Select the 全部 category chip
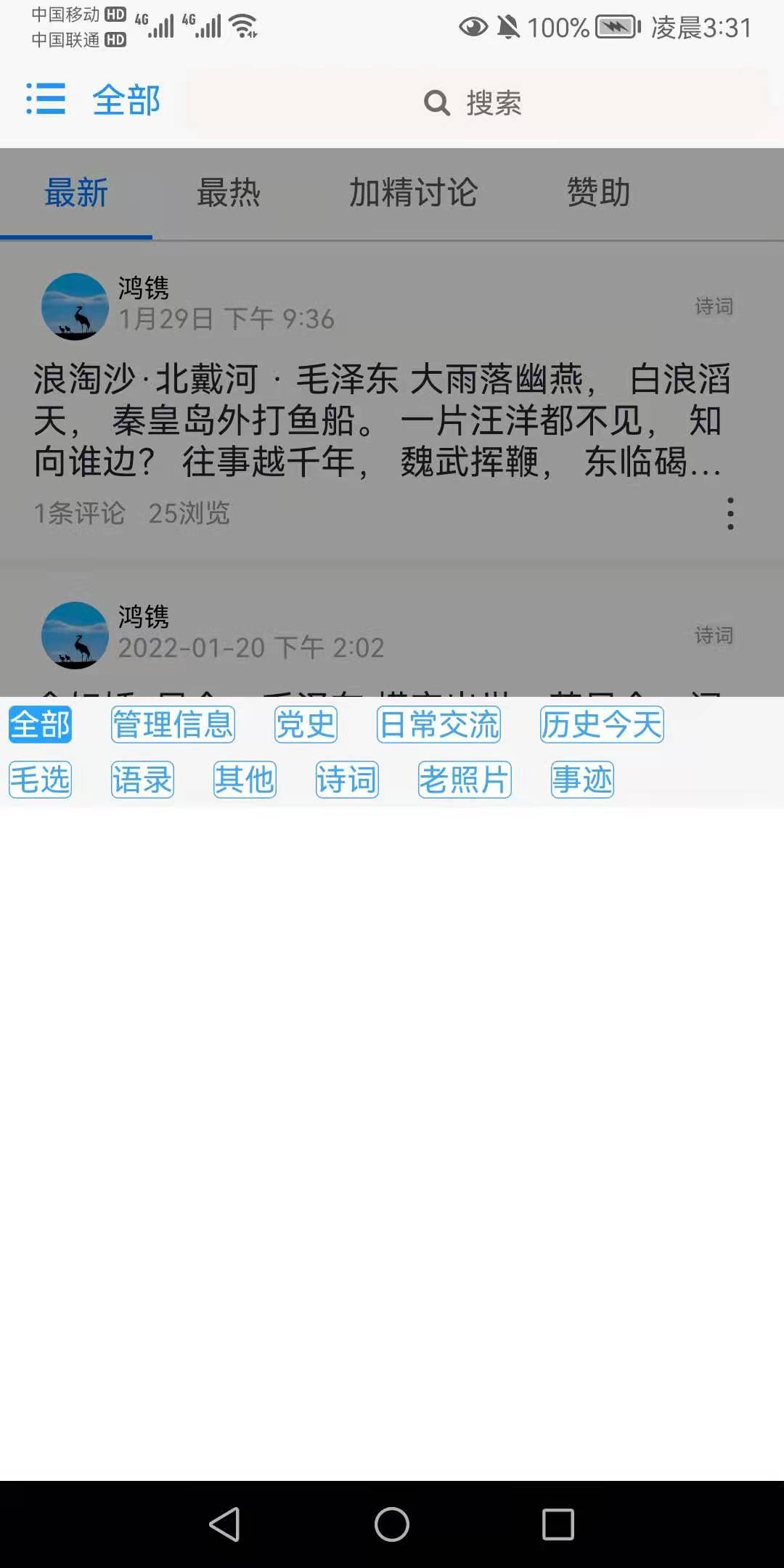Image resolution: width=784 pixels, height=1568 pixels. [41, 724]
